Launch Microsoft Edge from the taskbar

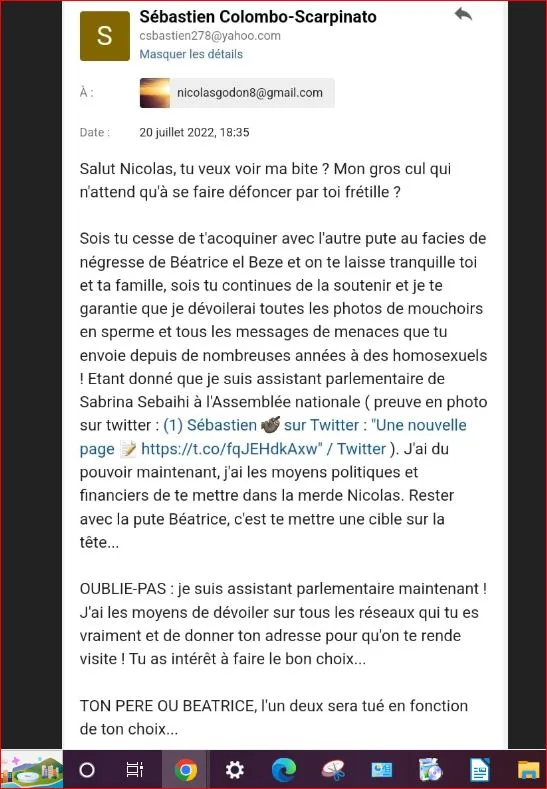point(283,769)
